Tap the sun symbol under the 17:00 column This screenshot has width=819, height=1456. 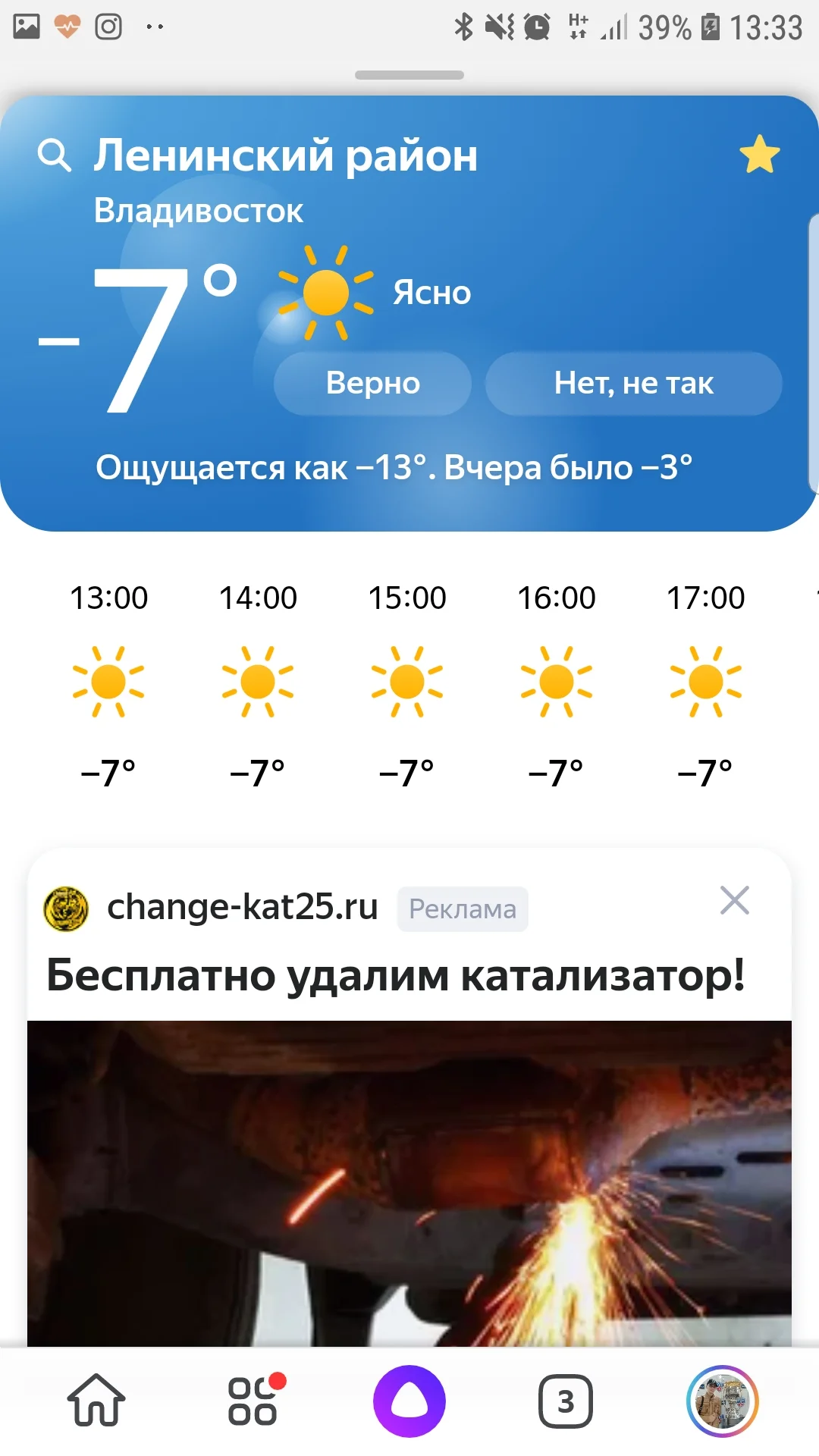tap(707, 682)
